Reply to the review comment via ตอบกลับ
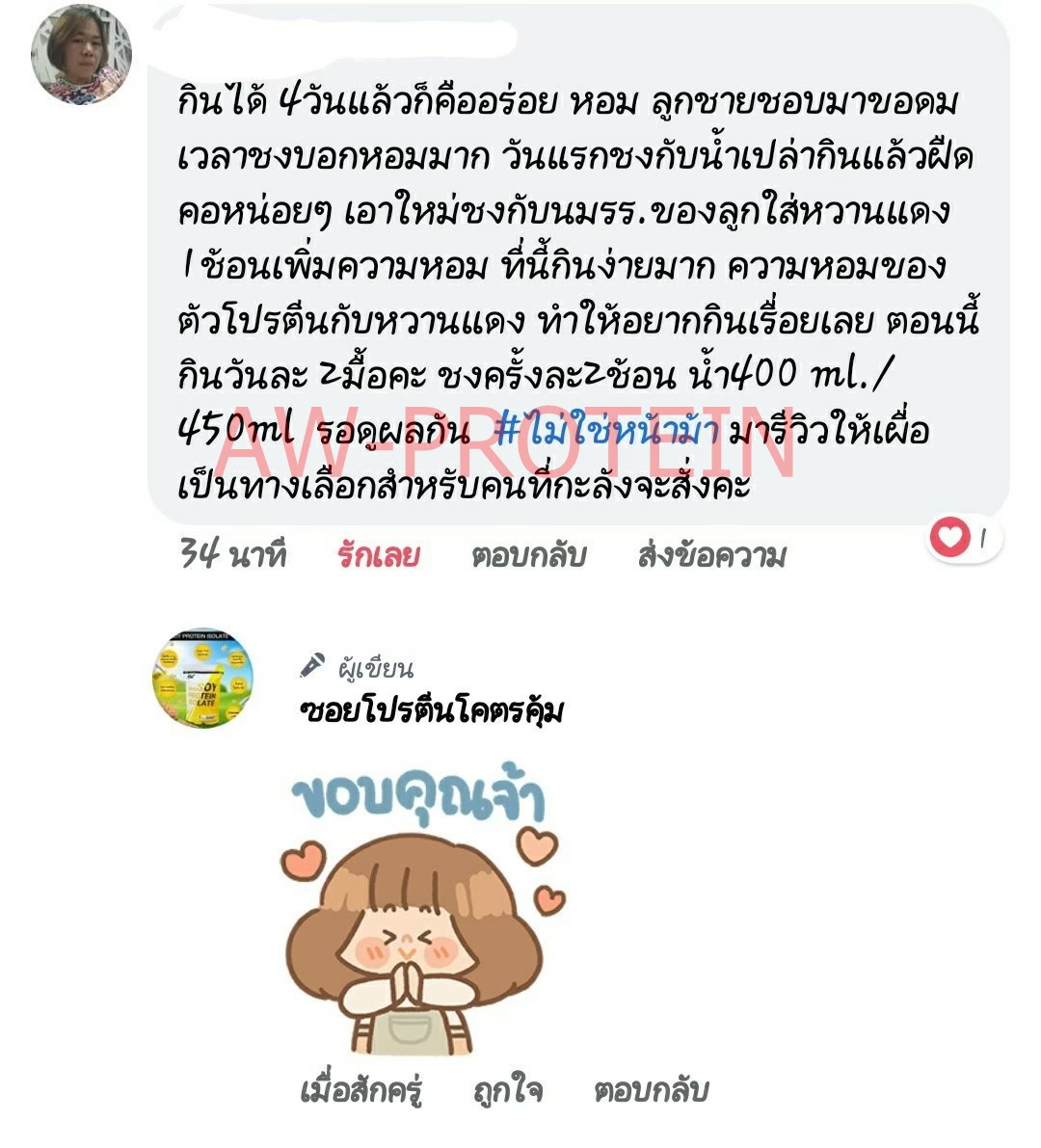Screen dimensions: 1041x1148 coord(528,555)
